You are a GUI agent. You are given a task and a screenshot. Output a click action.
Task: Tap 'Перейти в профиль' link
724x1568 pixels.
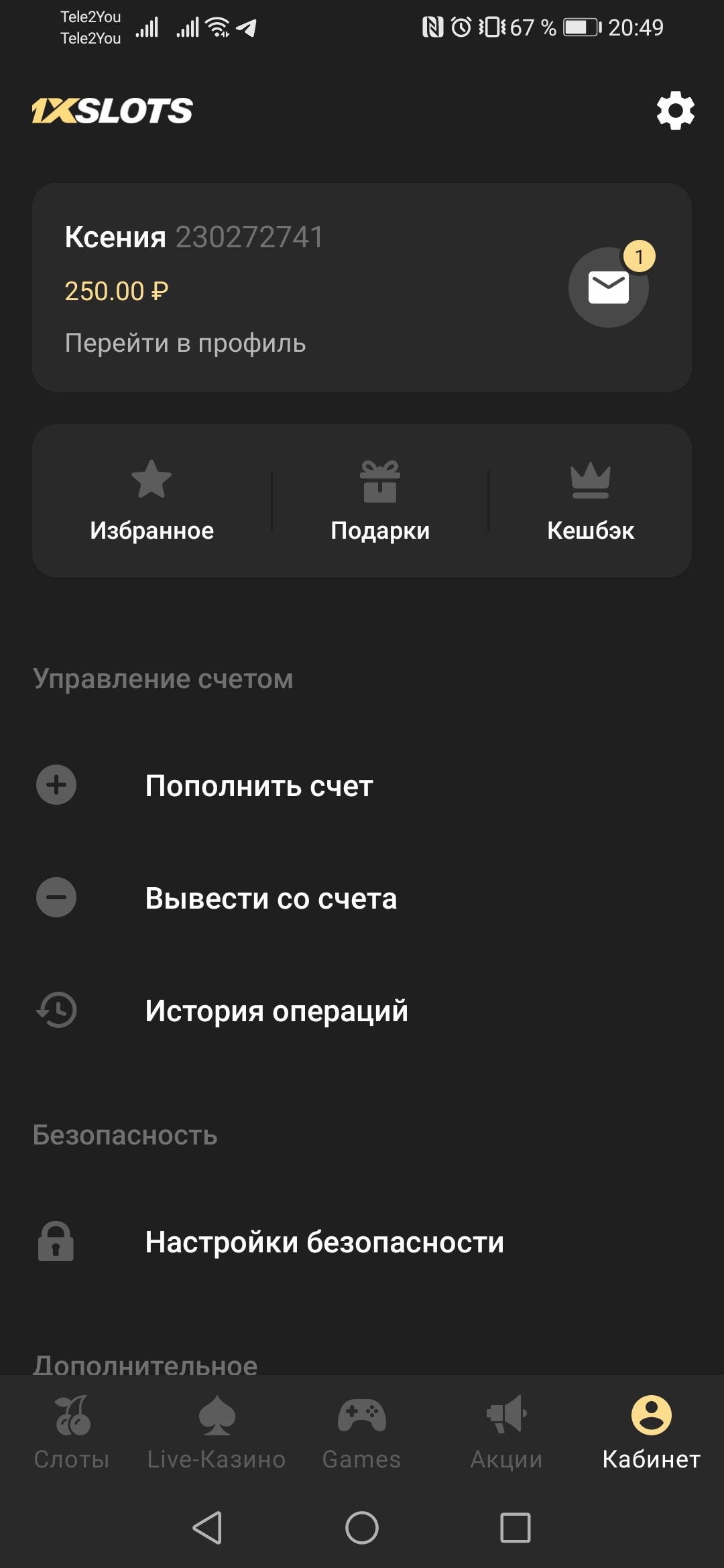coord(185,343)
